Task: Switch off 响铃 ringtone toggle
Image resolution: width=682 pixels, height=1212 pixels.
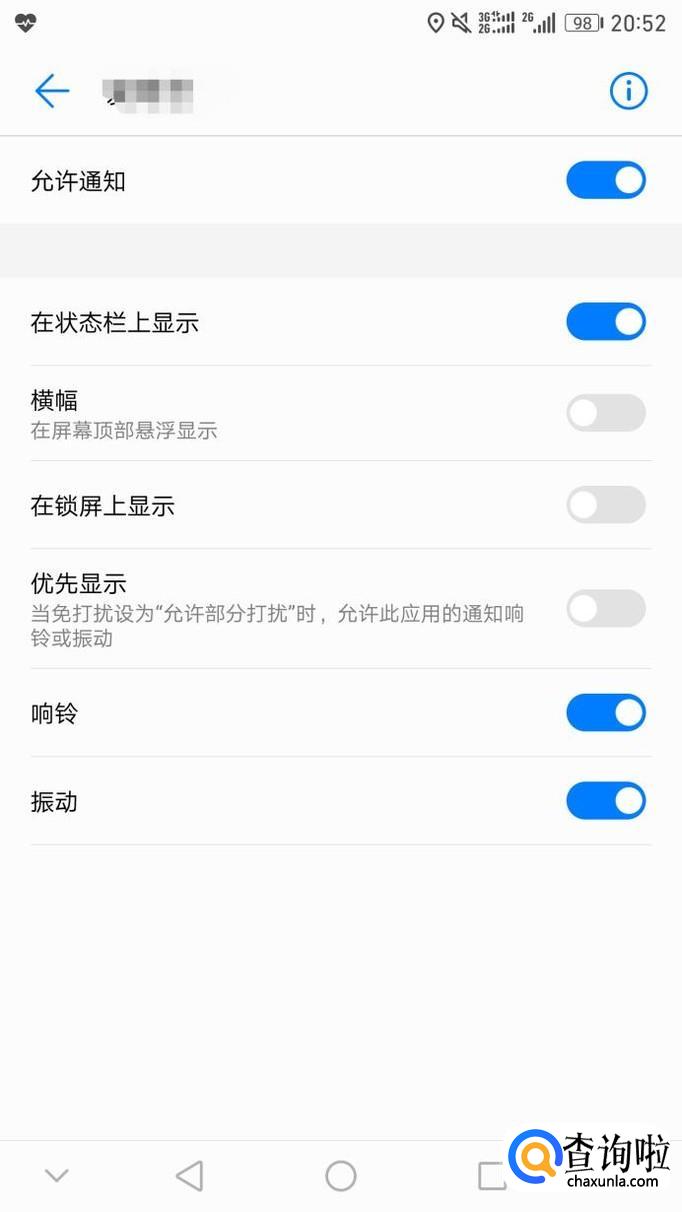Action: [606, 713]
